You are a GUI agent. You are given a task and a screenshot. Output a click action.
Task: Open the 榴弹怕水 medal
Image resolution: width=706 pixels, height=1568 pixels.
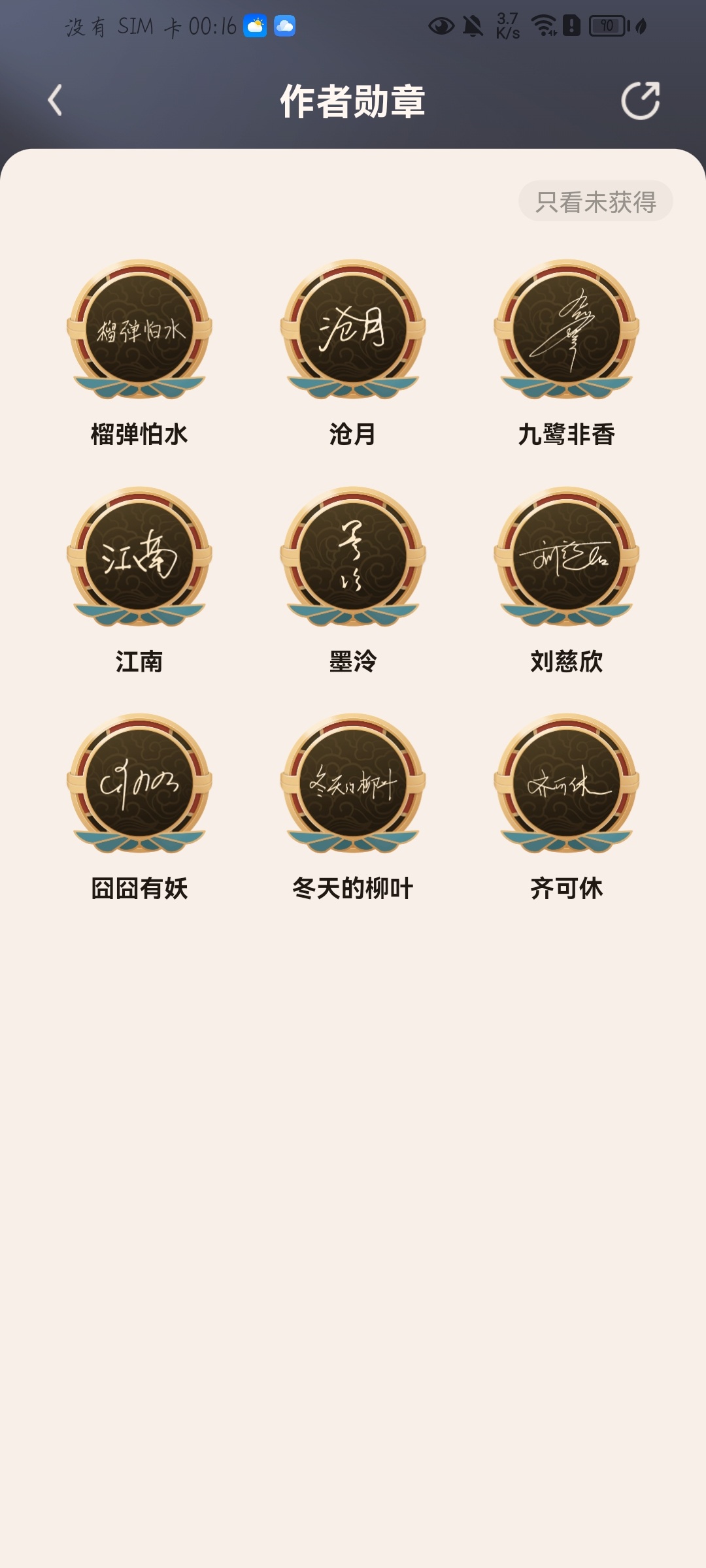point(139,329)
